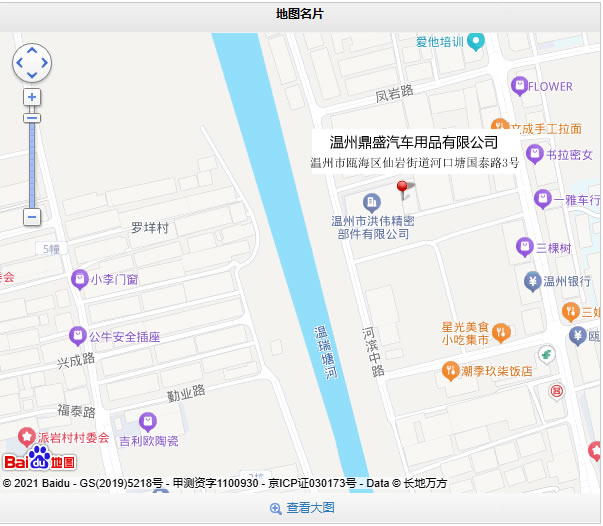603x526 pixels.
Task: Pan the map down with arrow control
Action: point(32,74)
